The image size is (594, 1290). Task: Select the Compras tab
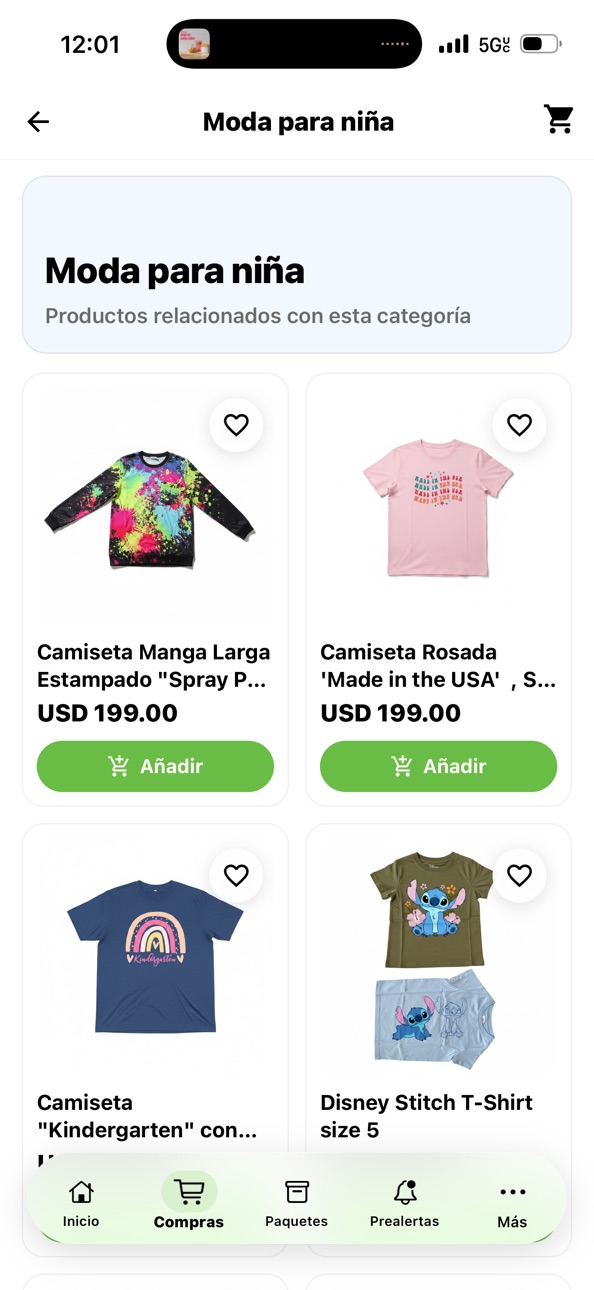click(189, 1201)
